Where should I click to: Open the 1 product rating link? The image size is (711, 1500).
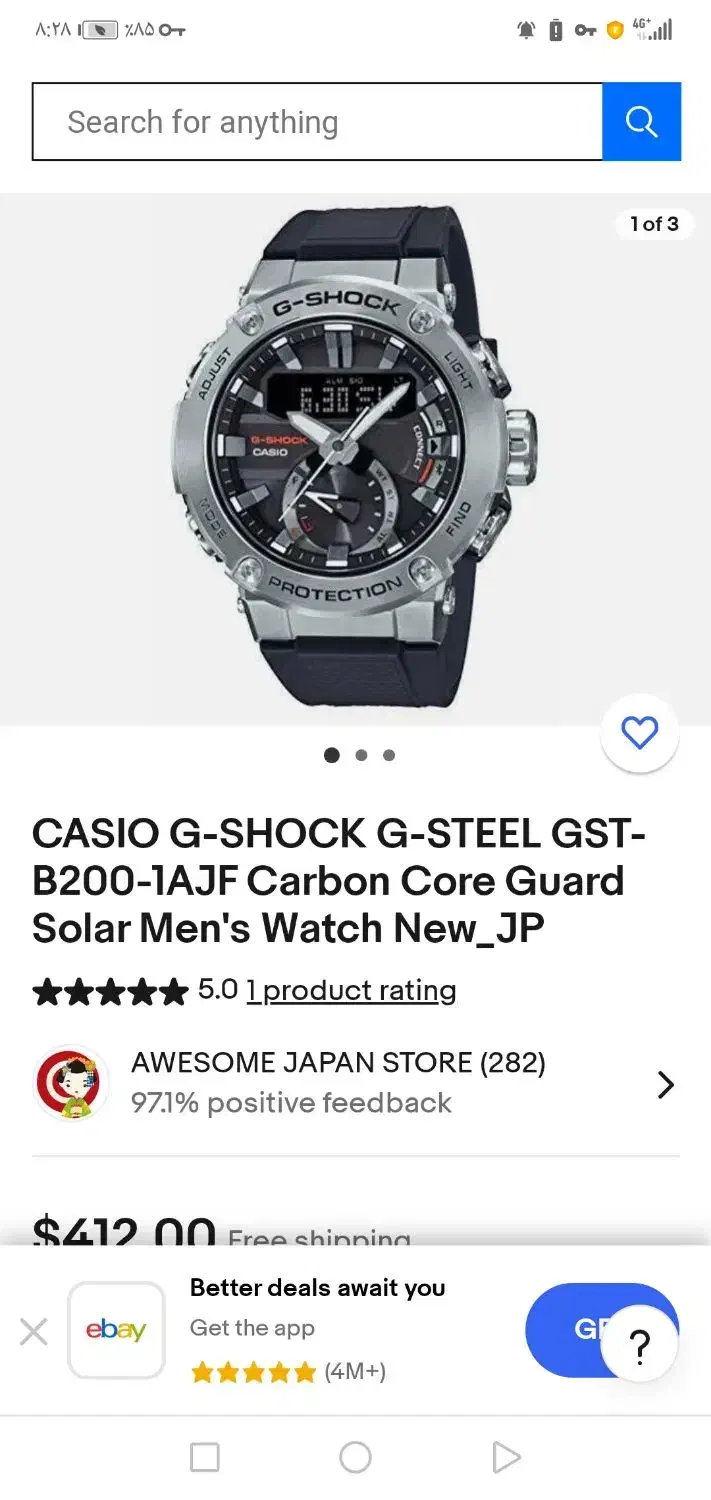coord(351,991)
